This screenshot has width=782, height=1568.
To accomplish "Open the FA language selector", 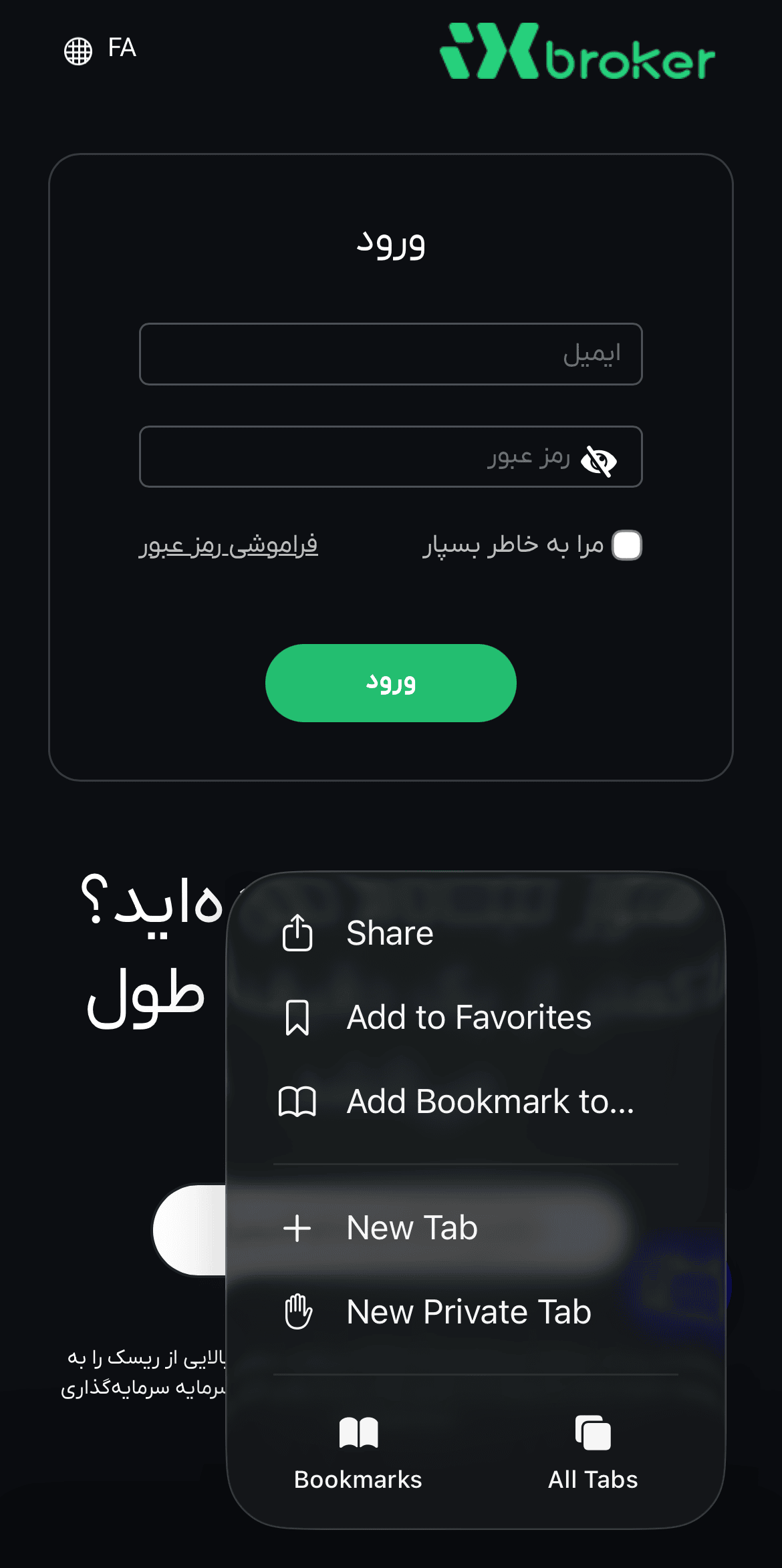I will click(100, 49).
